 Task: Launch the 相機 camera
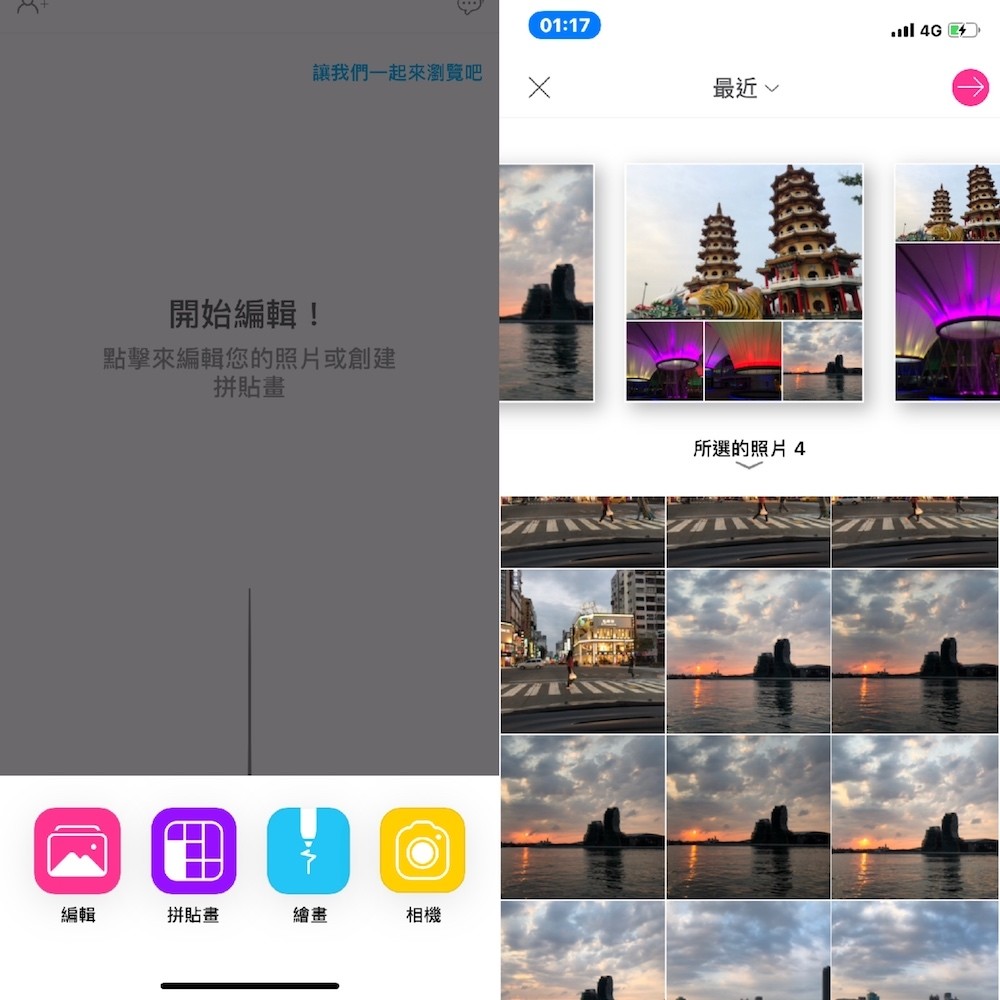tap(422, 851)
